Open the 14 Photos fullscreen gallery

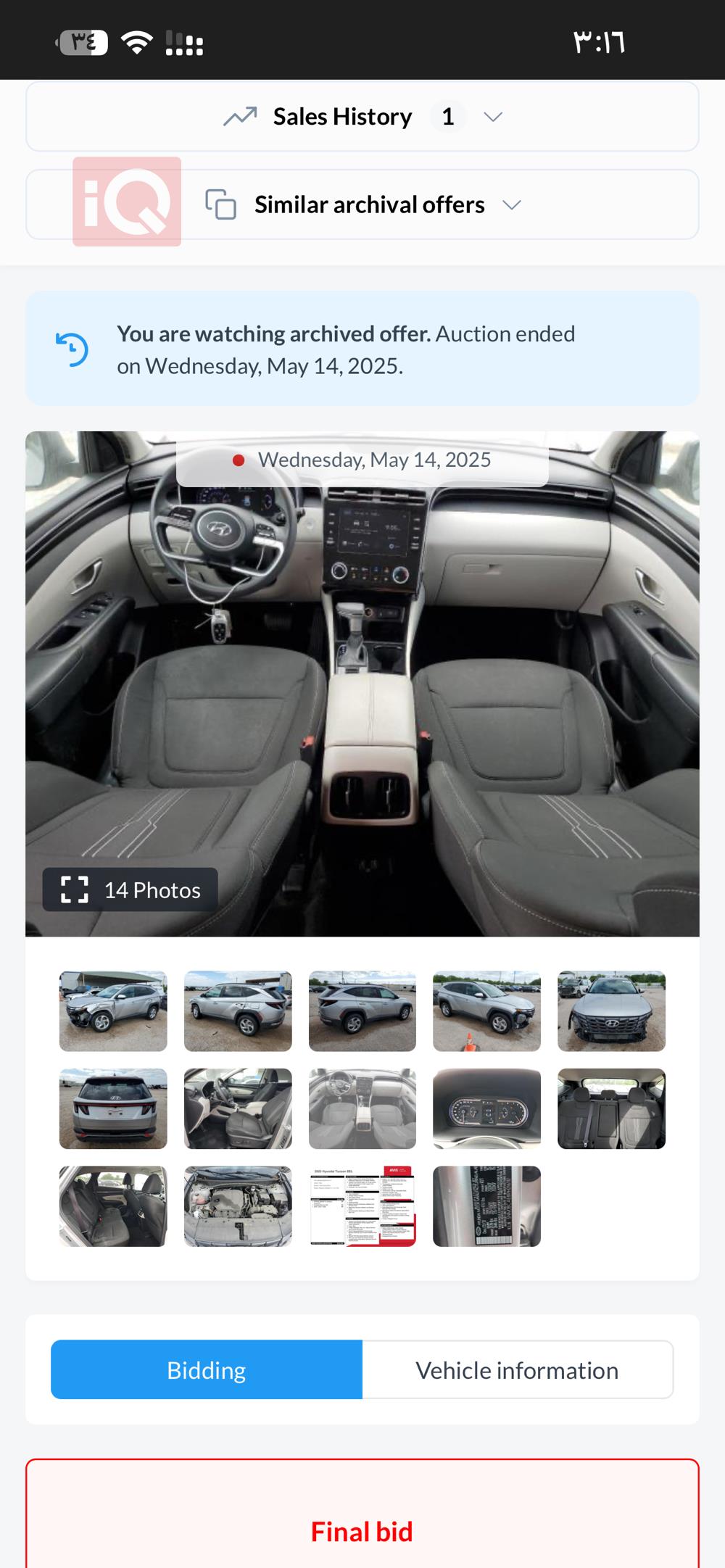point(130,889)
